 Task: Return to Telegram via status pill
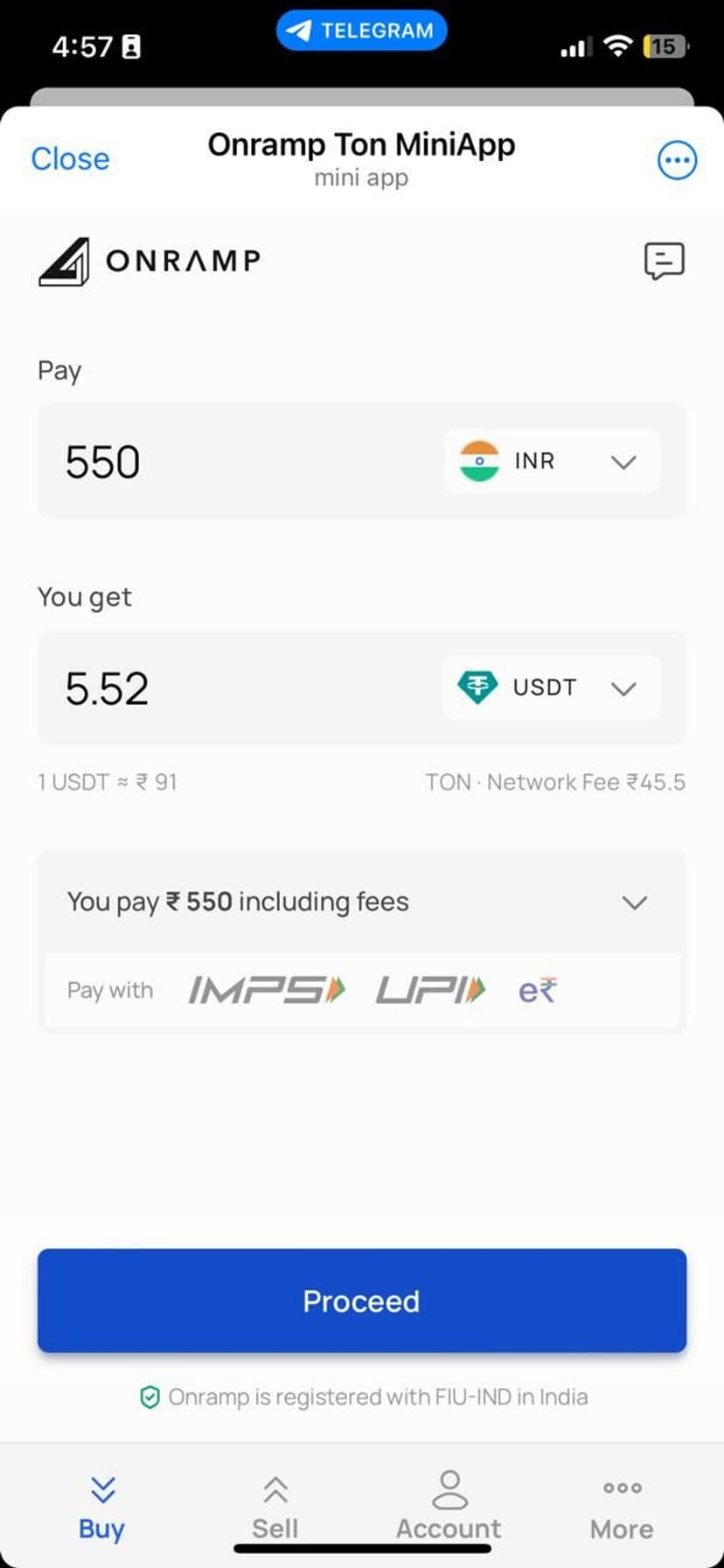(x=361, y=31)
